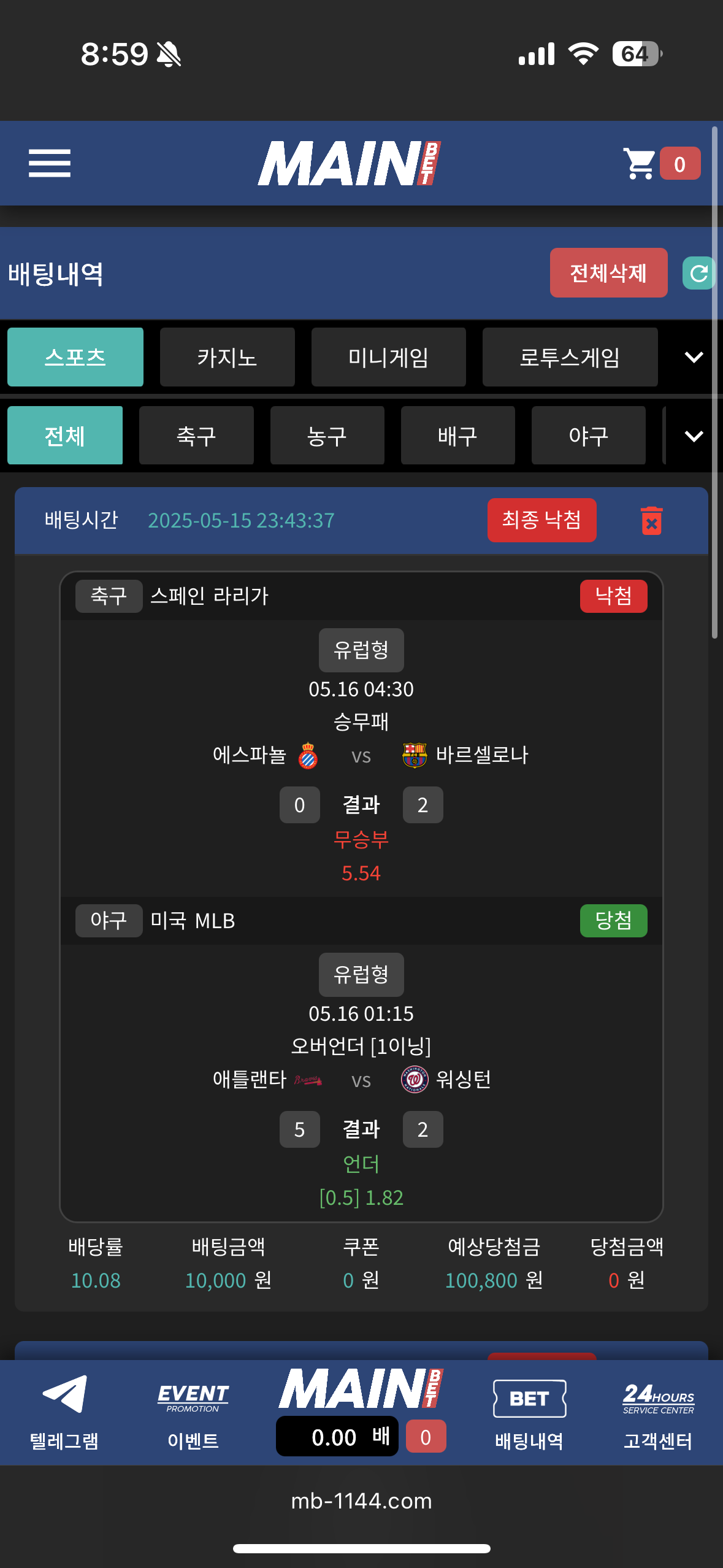Show 전체 sports bets
The height and width of the screenshot is (1568, 723).
(65, 436)
